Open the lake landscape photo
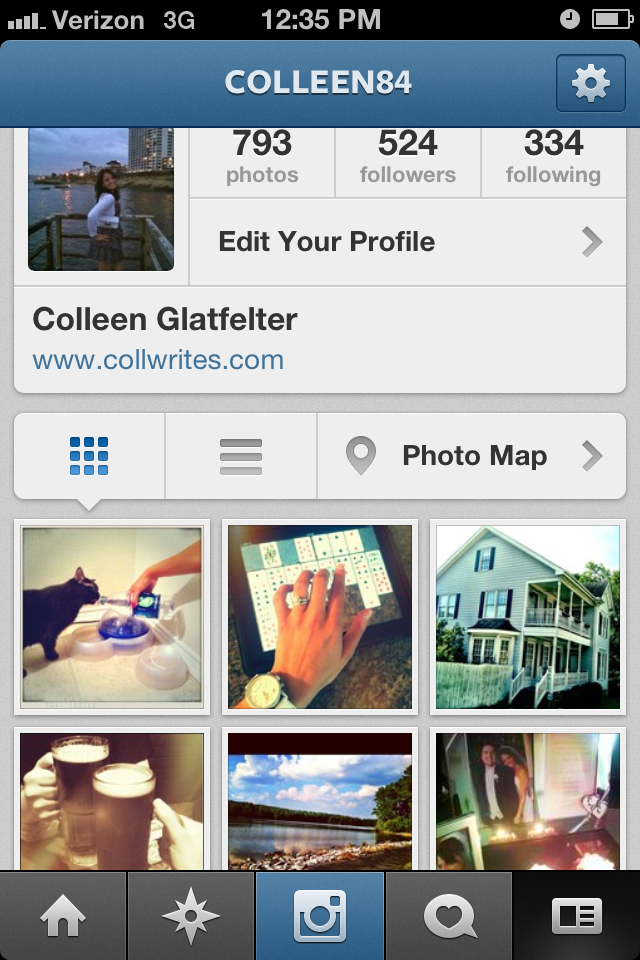 (x=320, y=800)
